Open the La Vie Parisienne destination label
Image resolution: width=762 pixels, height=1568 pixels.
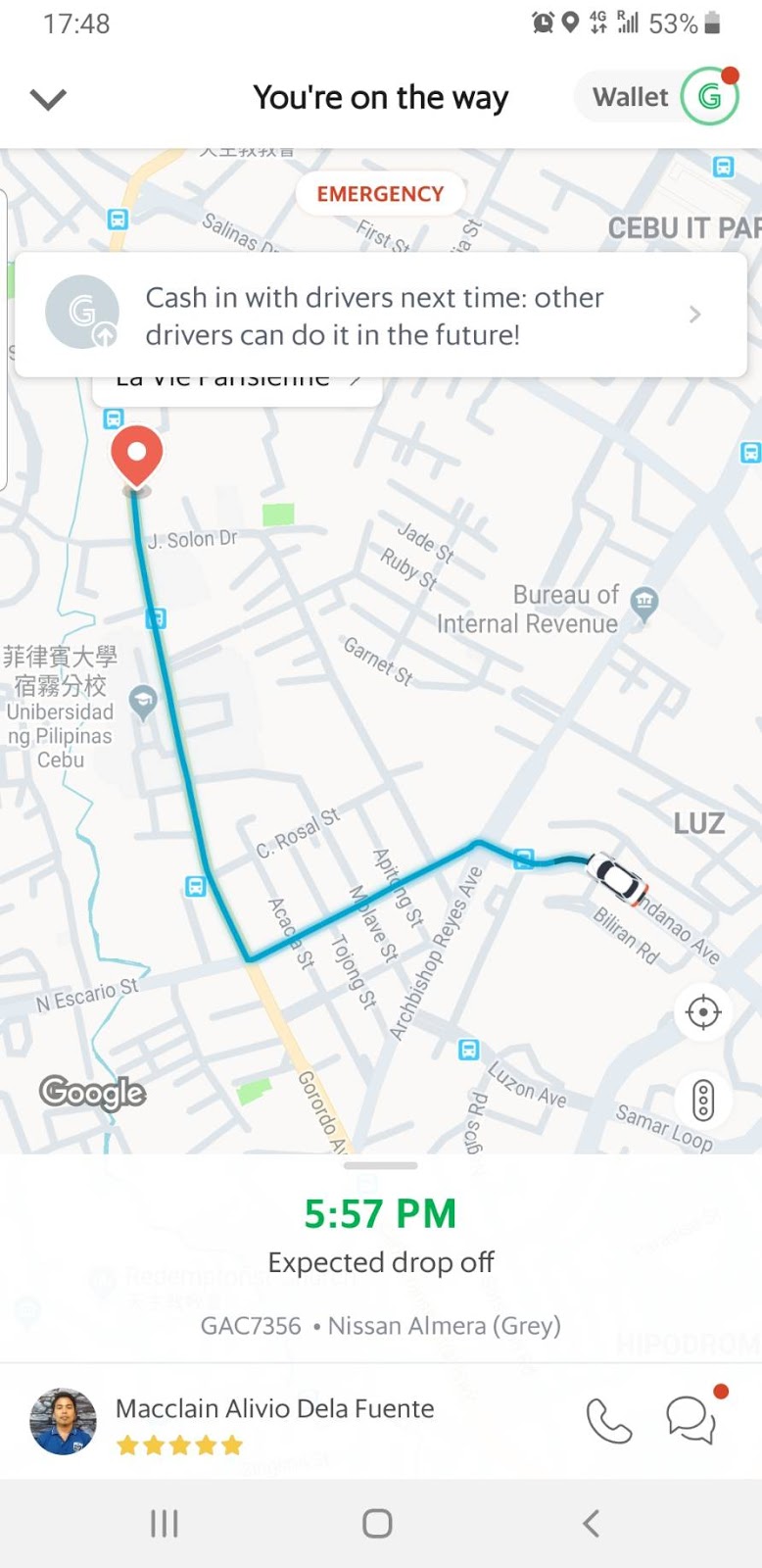coord(235,385)
